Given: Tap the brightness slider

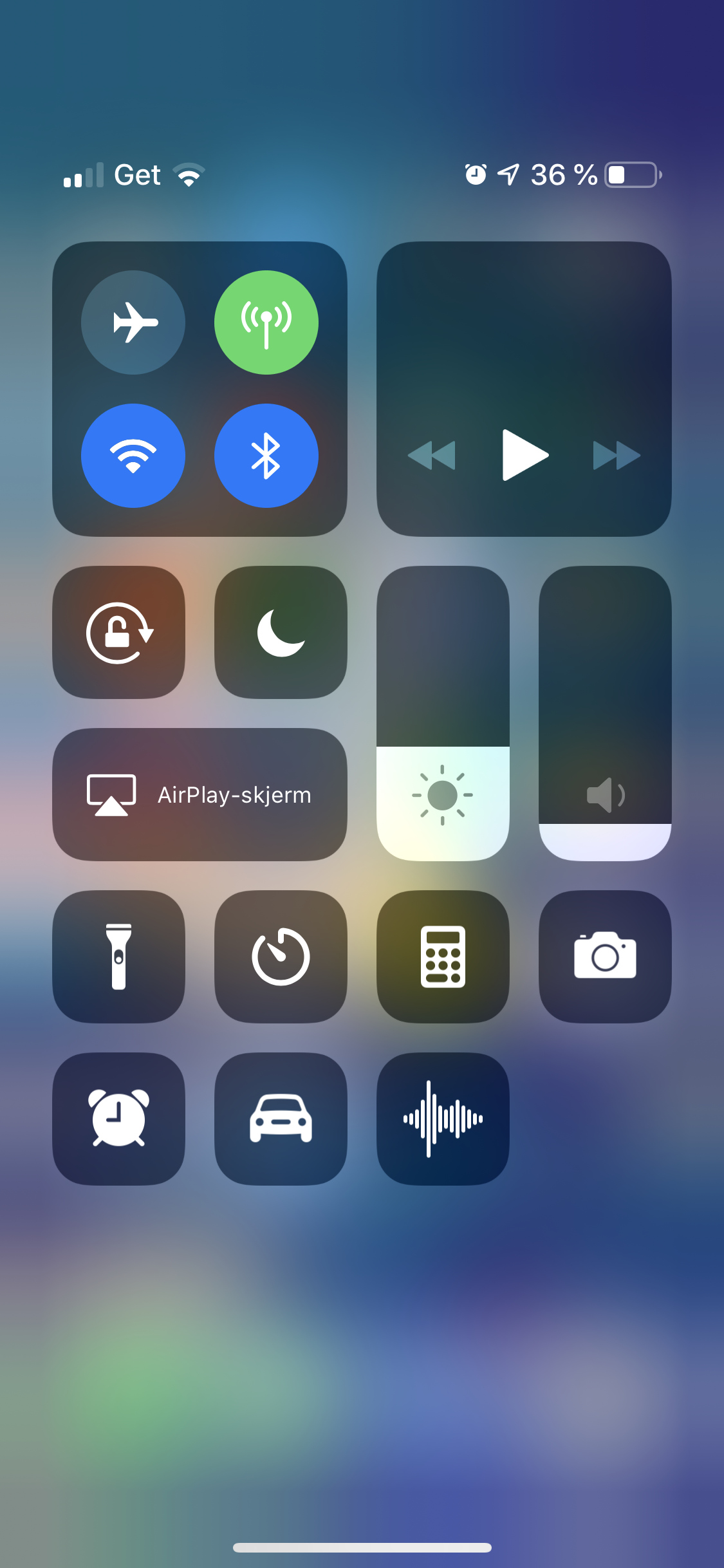Looking at the screenshot, I should click(443, 713).
